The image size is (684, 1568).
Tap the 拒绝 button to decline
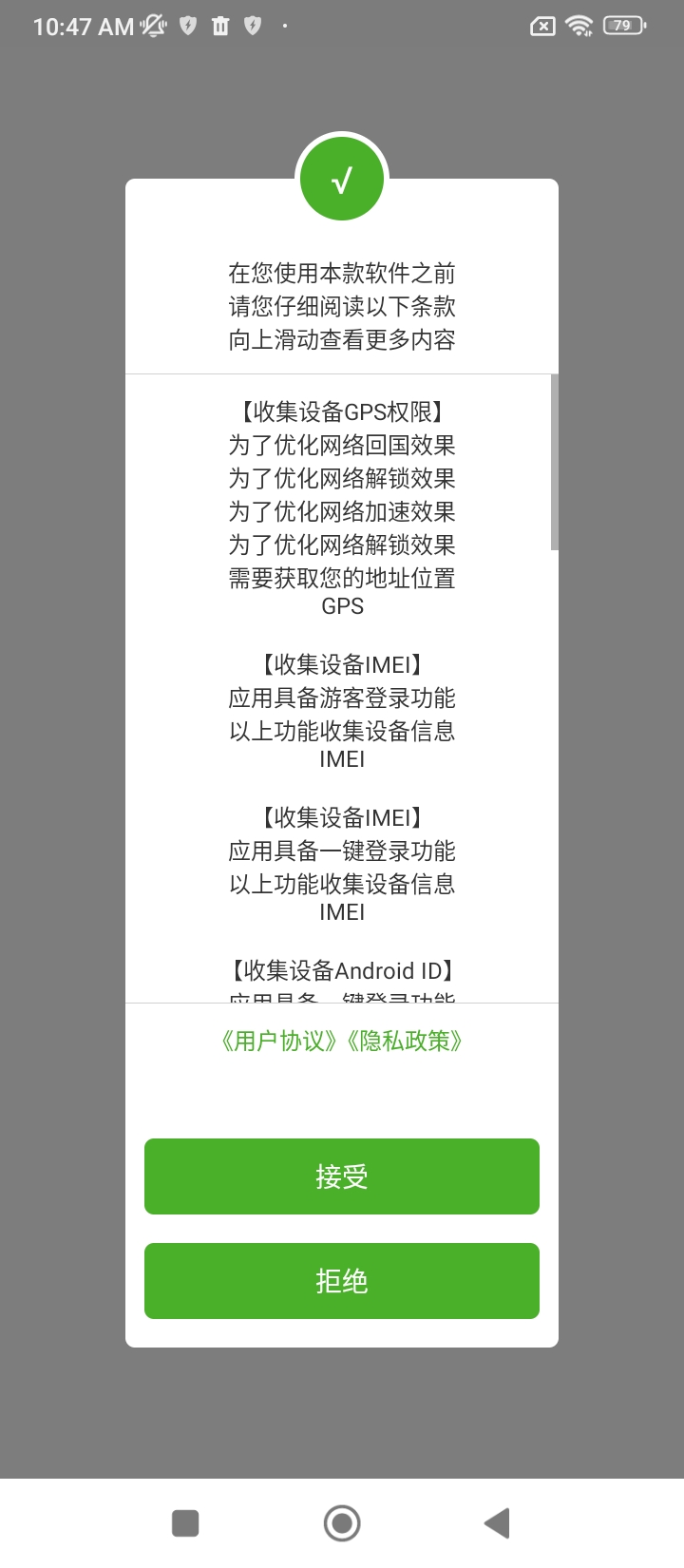[342, 1281]
